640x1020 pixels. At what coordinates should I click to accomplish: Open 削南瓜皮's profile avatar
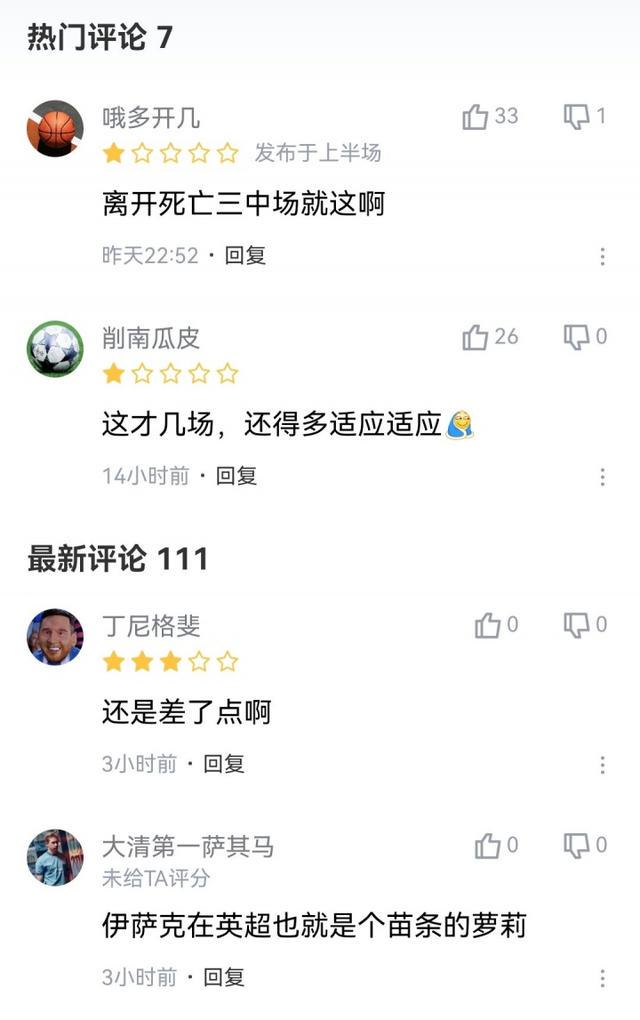(x=55, y=348)
